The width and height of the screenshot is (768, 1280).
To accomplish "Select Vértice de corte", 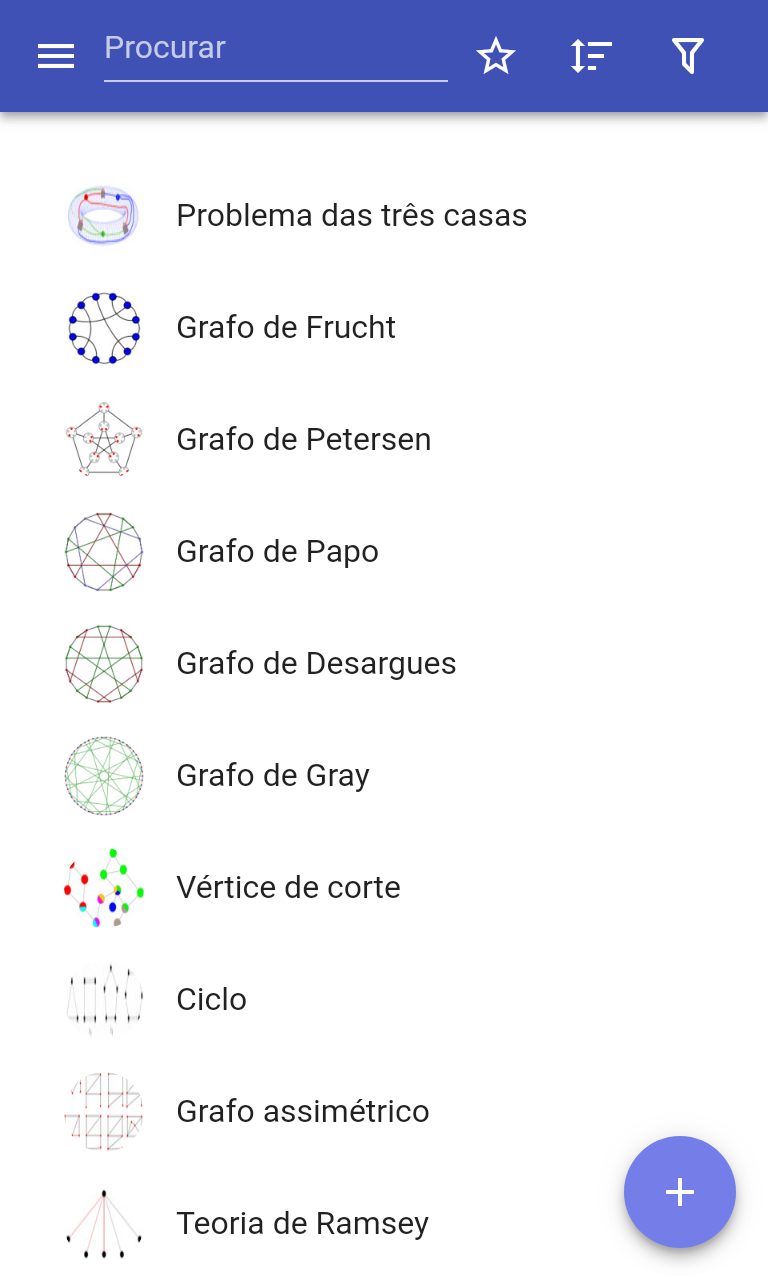I will (x=384, y=887).
